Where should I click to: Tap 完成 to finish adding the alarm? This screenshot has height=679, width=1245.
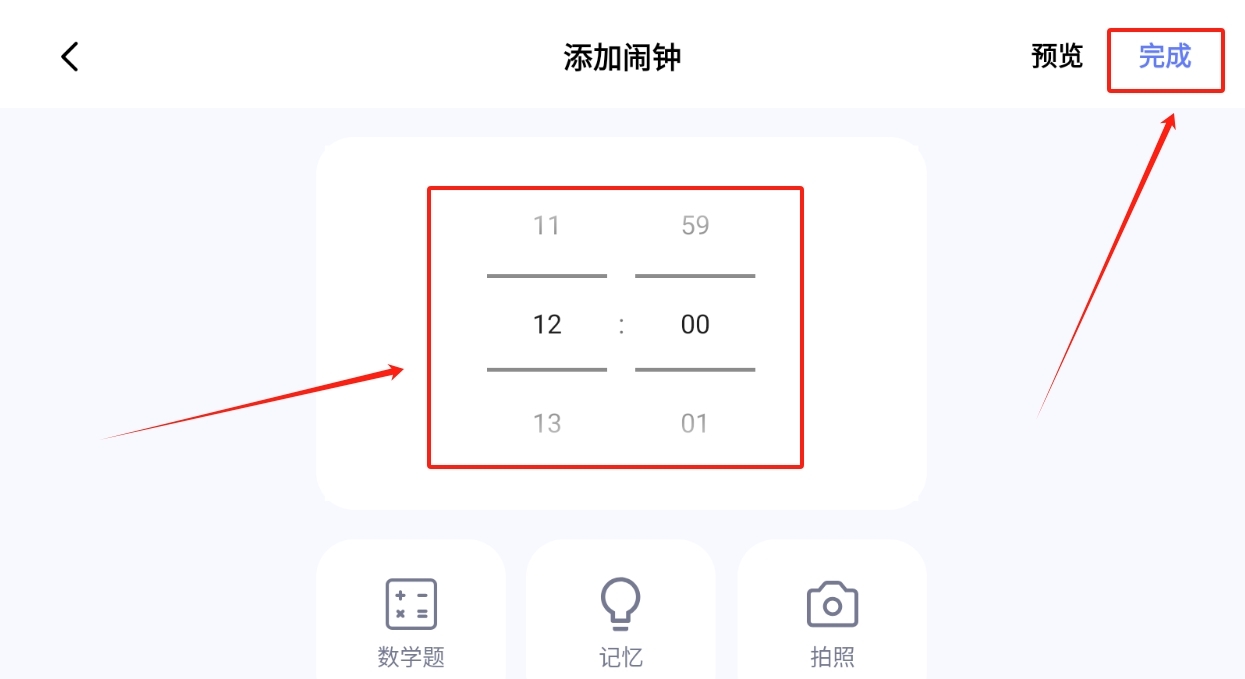1165,58
